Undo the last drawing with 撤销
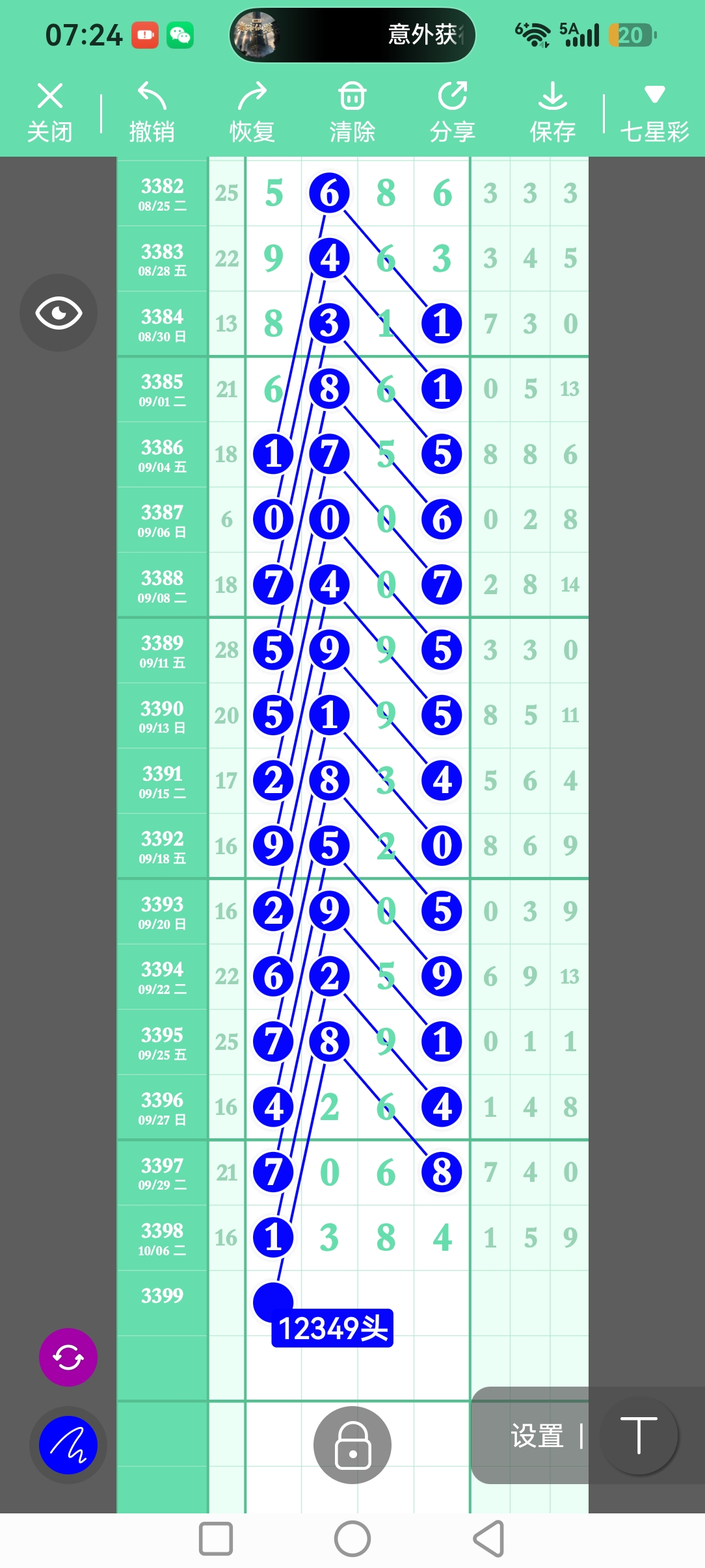This screenshot has width=705, height=1568. (152, 112)
